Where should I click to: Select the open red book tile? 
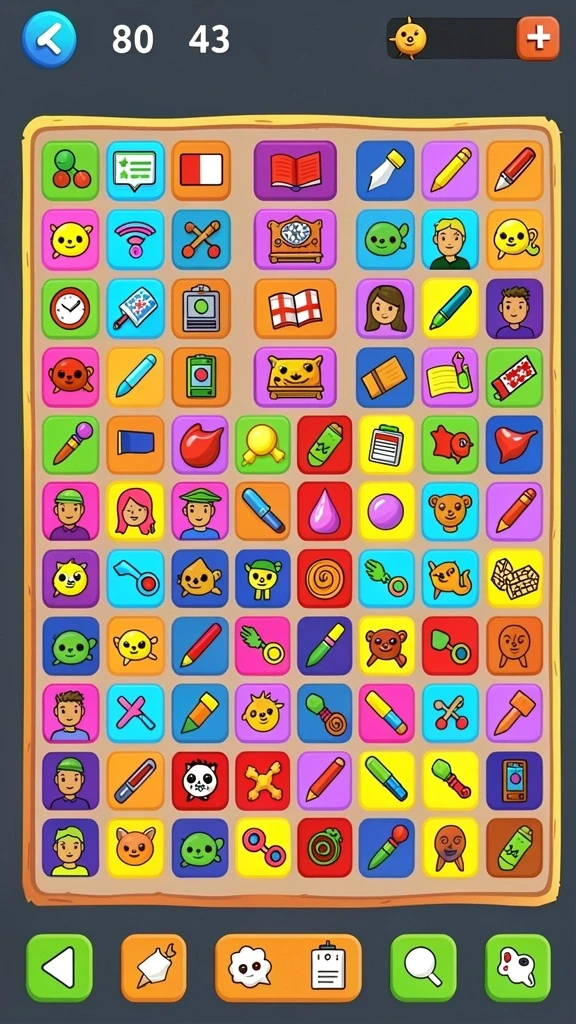[x=295, y=170]
